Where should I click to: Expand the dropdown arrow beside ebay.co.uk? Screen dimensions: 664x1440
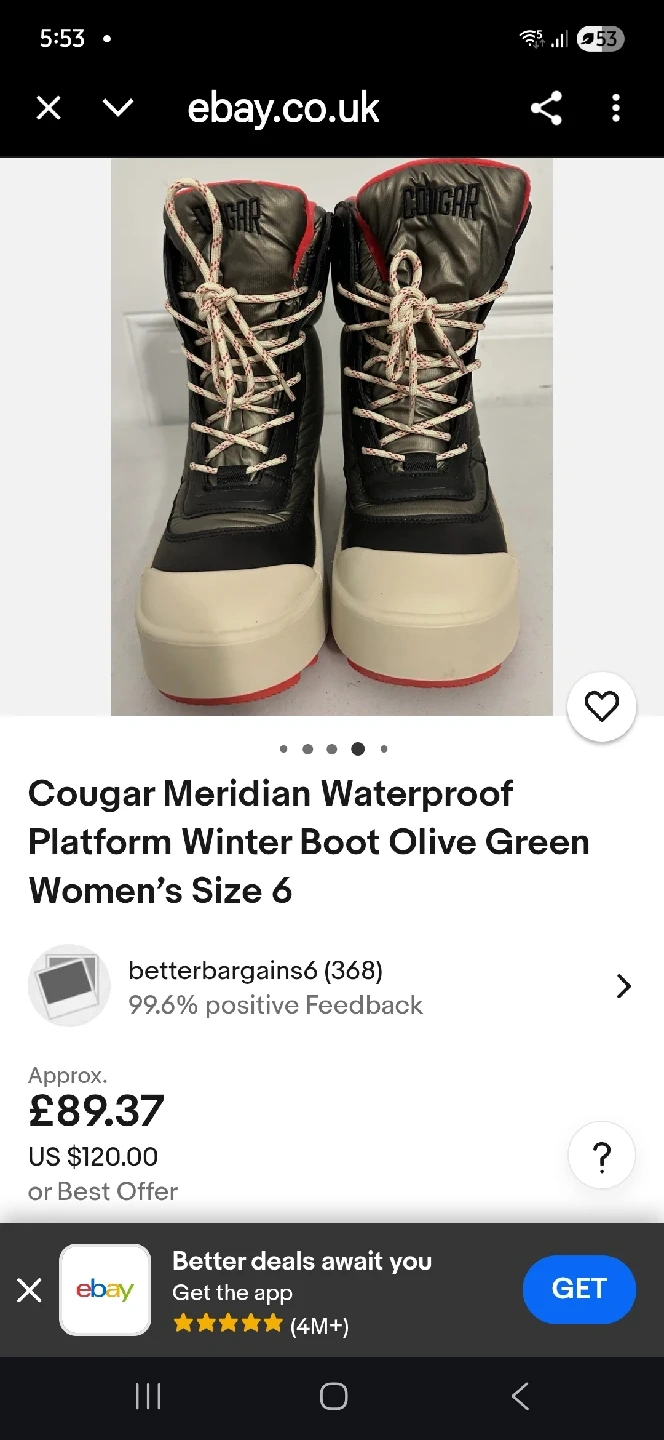(x=118, y=108)
